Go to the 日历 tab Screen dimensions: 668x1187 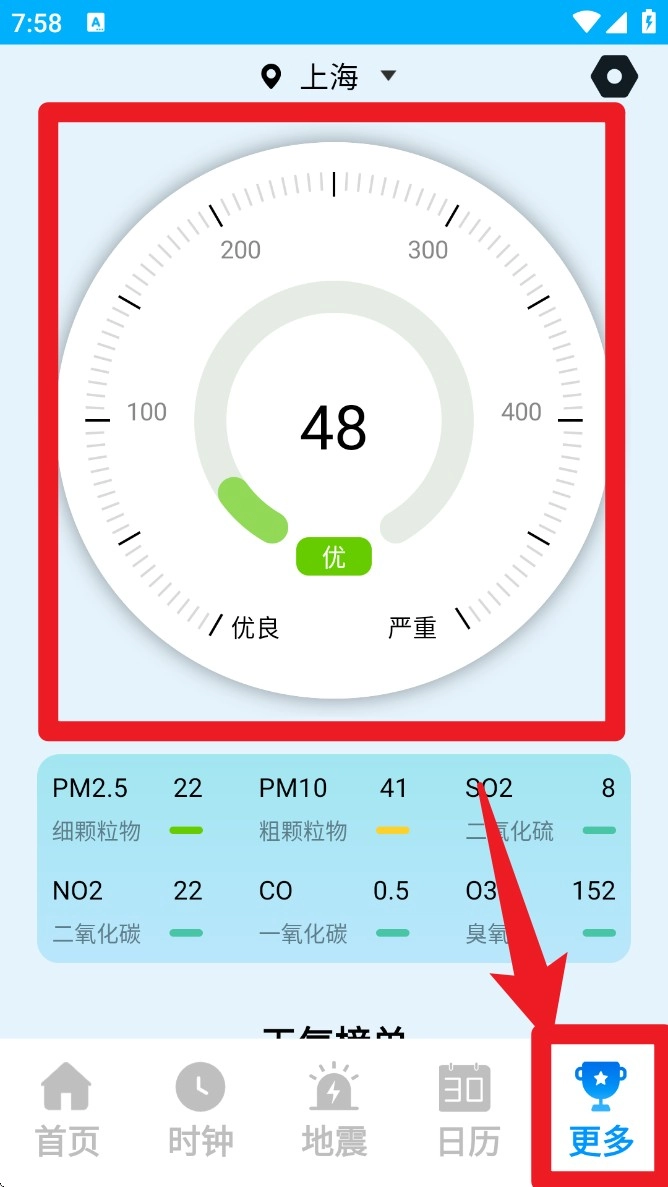click(x=466, y=1110)
